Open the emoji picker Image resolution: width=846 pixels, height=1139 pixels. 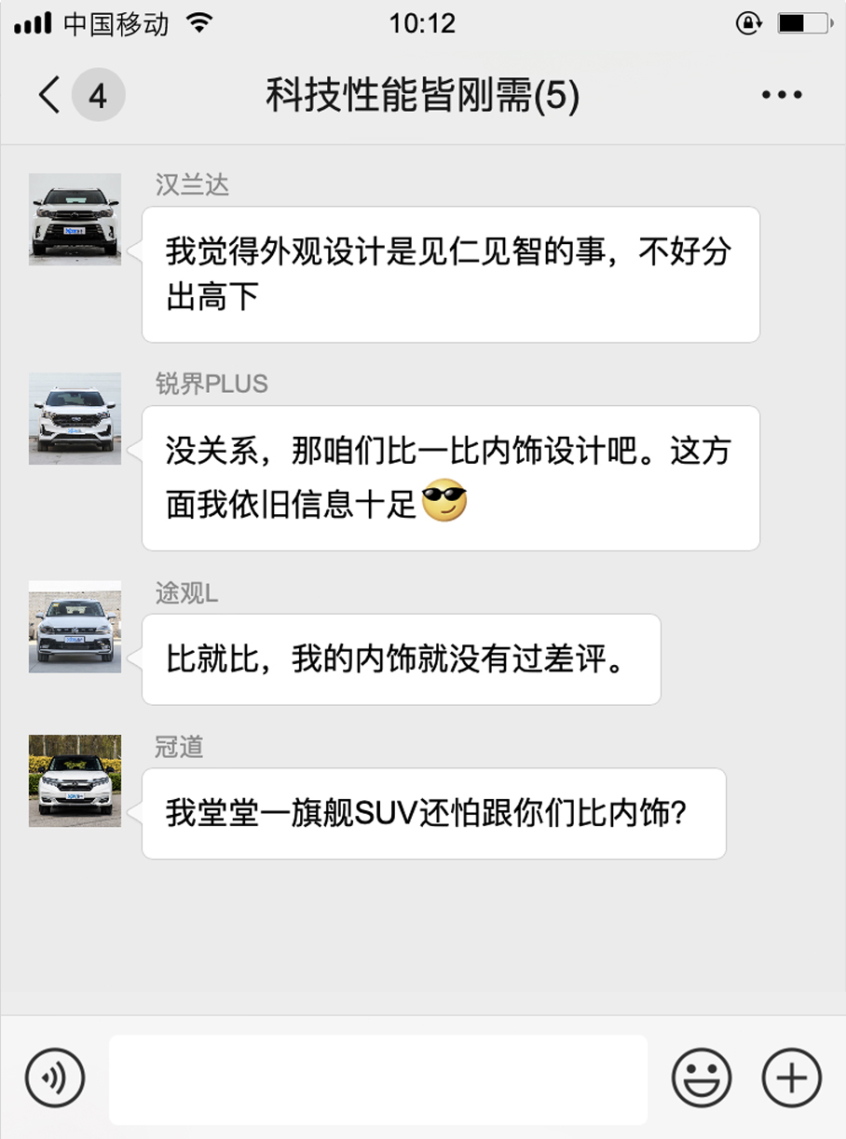(701, 1078)
